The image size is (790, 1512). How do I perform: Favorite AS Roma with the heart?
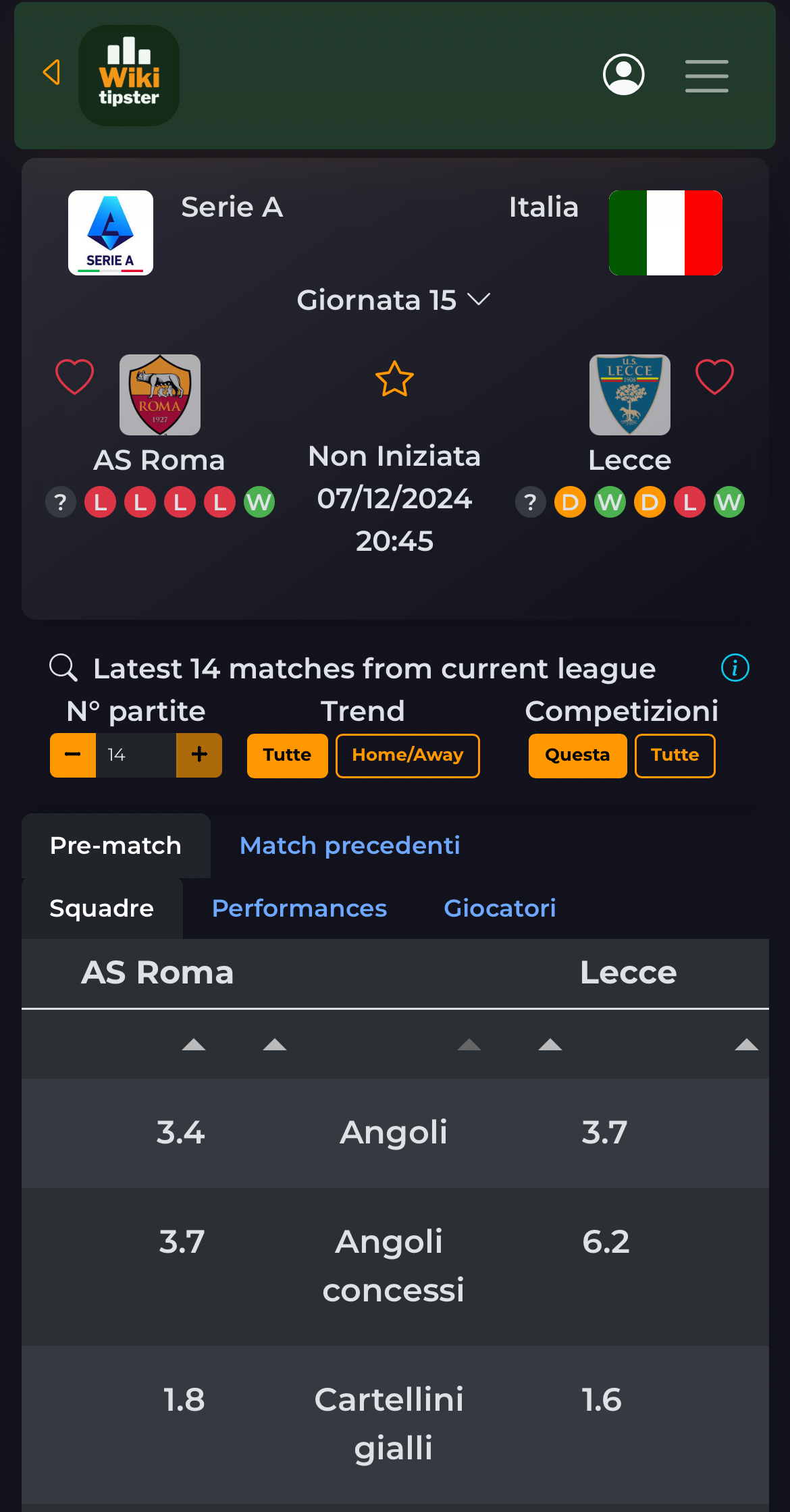point(74,377)
